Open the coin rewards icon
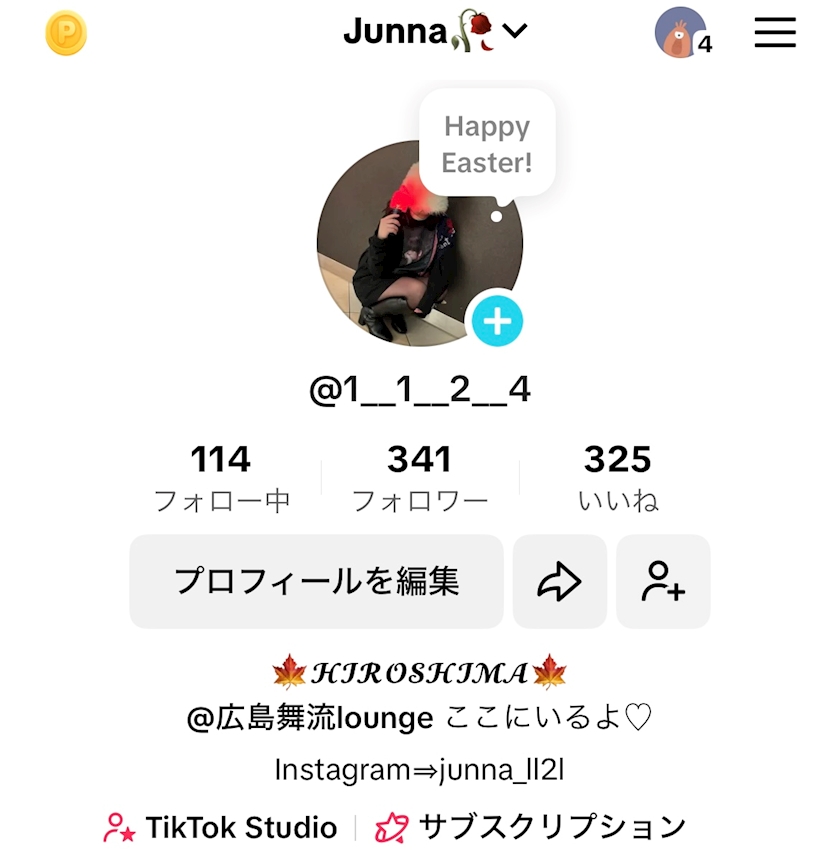The height and width of the screenshot is (866, 840). pos(66,34)
